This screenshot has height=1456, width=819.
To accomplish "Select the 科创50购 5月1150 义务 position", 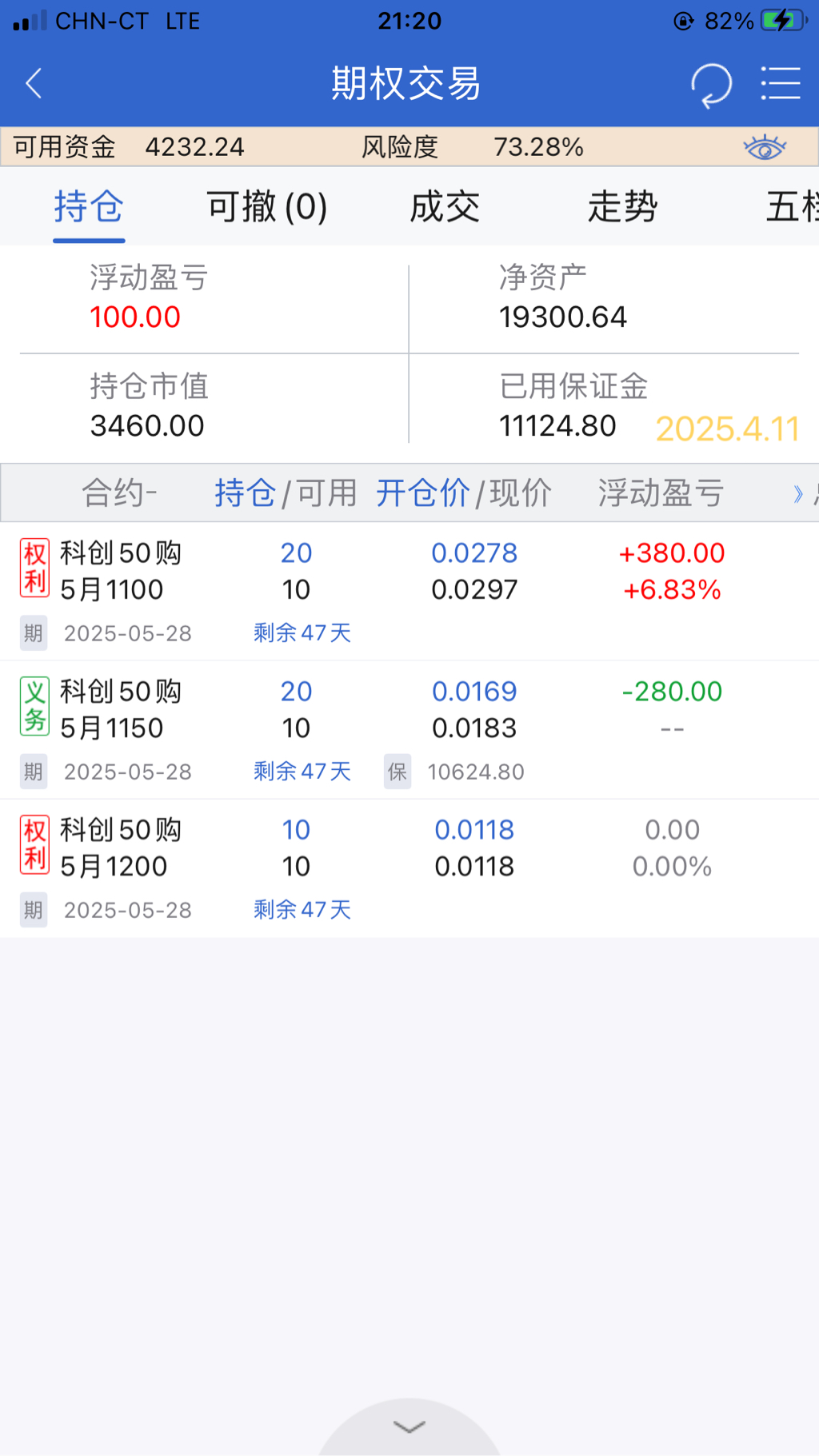I will click(x=121, y=709).
